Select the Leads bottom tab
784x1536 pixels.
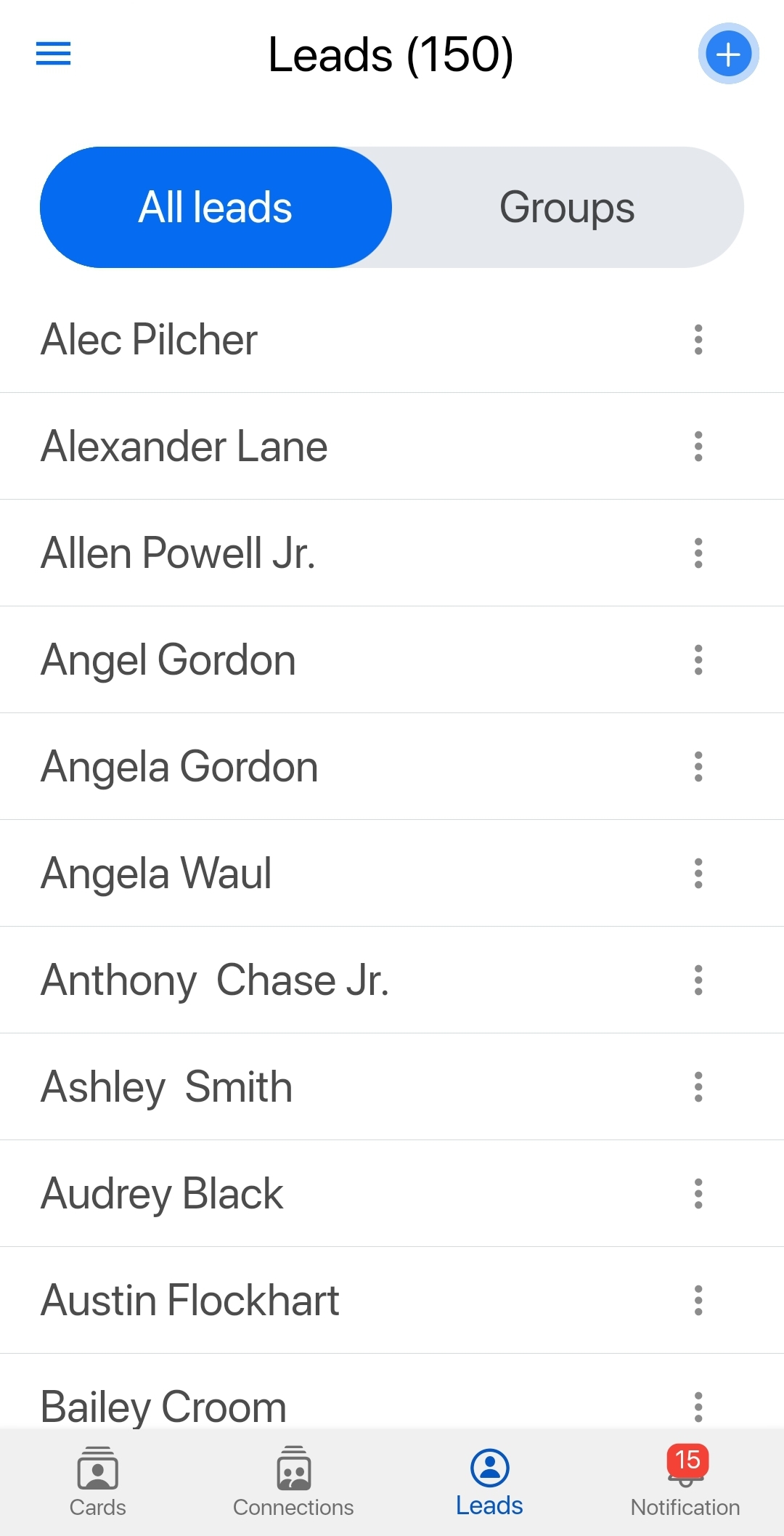coord(489,1482)
